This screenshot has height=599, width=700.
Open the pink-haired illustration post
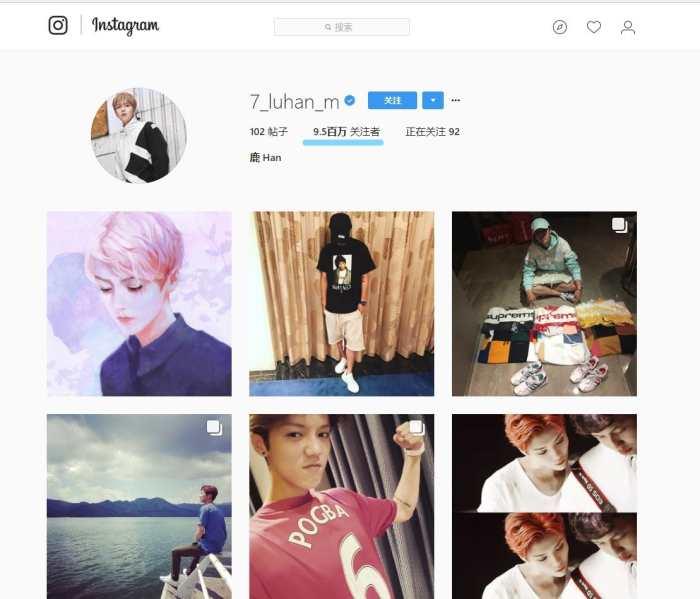pyautogui.click(x=139, y=304)
